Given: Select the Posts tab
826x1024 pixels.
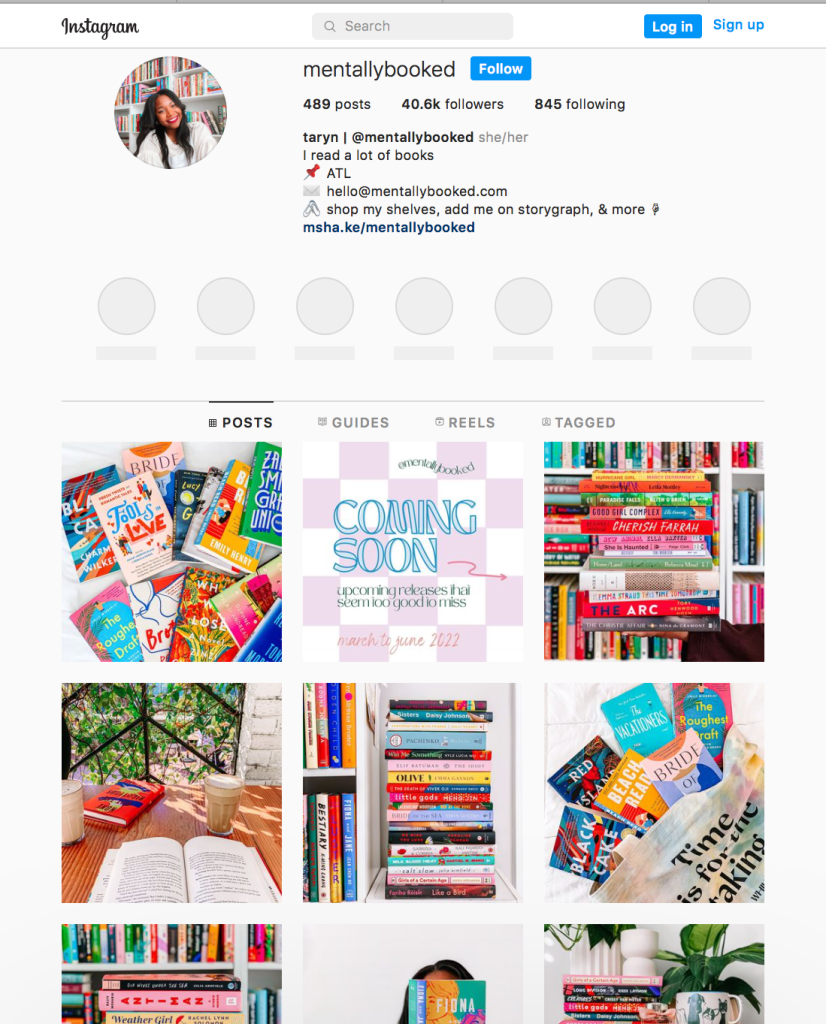Looking at the screenshot, I should [x=240, y=423].
